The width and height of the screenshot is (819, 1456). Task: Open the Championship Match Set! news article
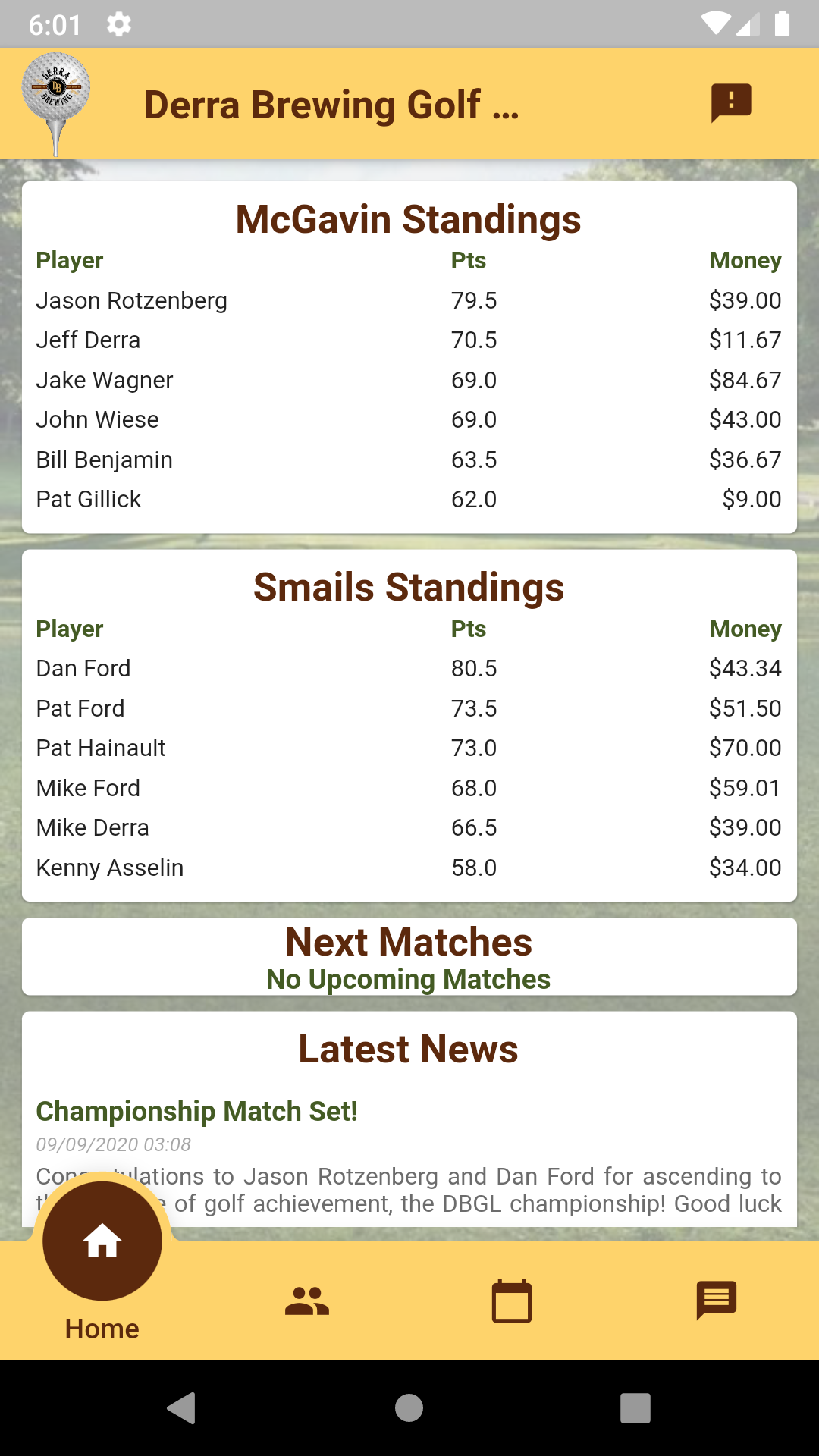pos(196,1111)
